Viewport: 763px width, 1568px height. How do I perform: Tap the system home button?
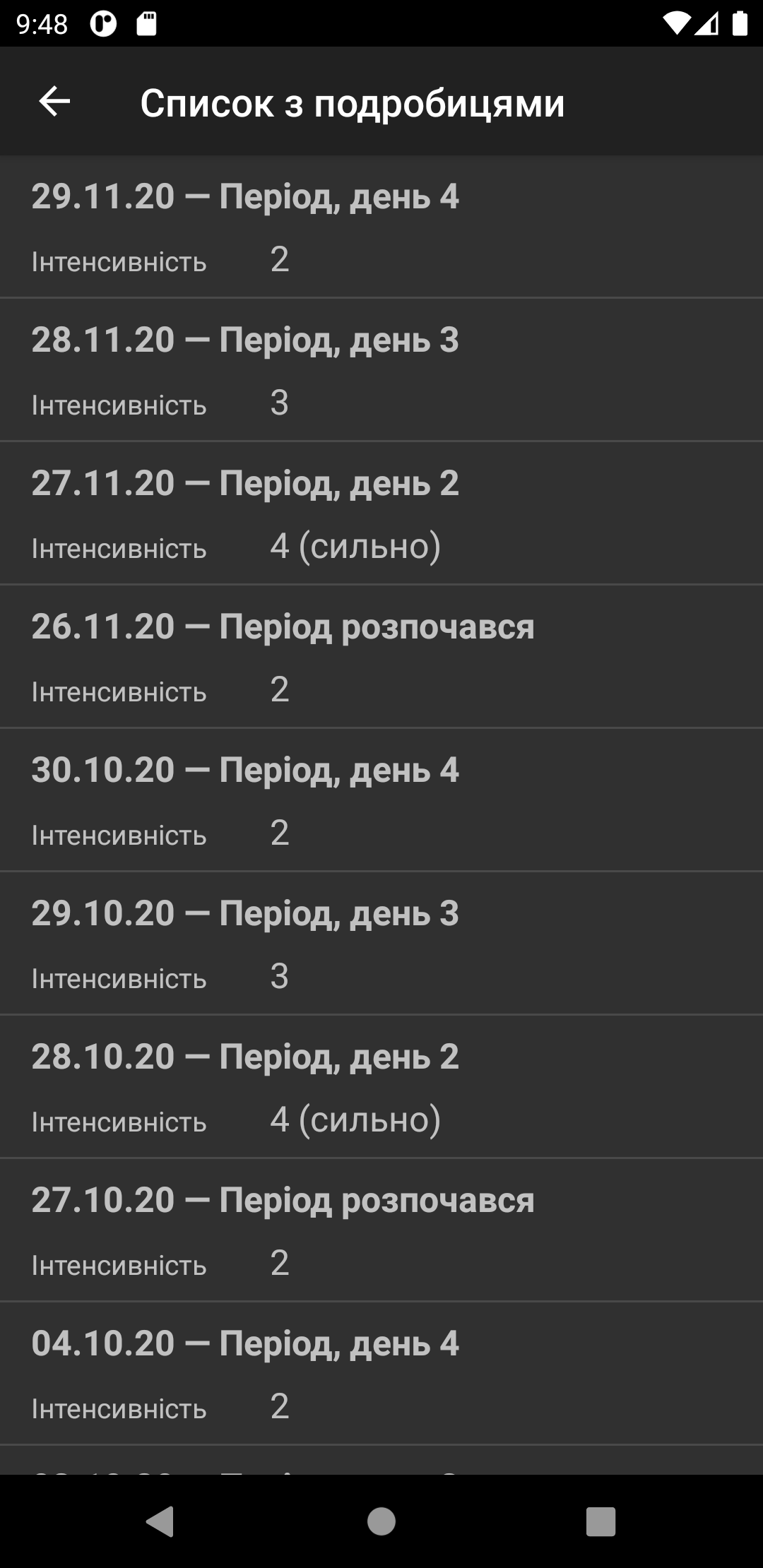tap(381, 1521)
